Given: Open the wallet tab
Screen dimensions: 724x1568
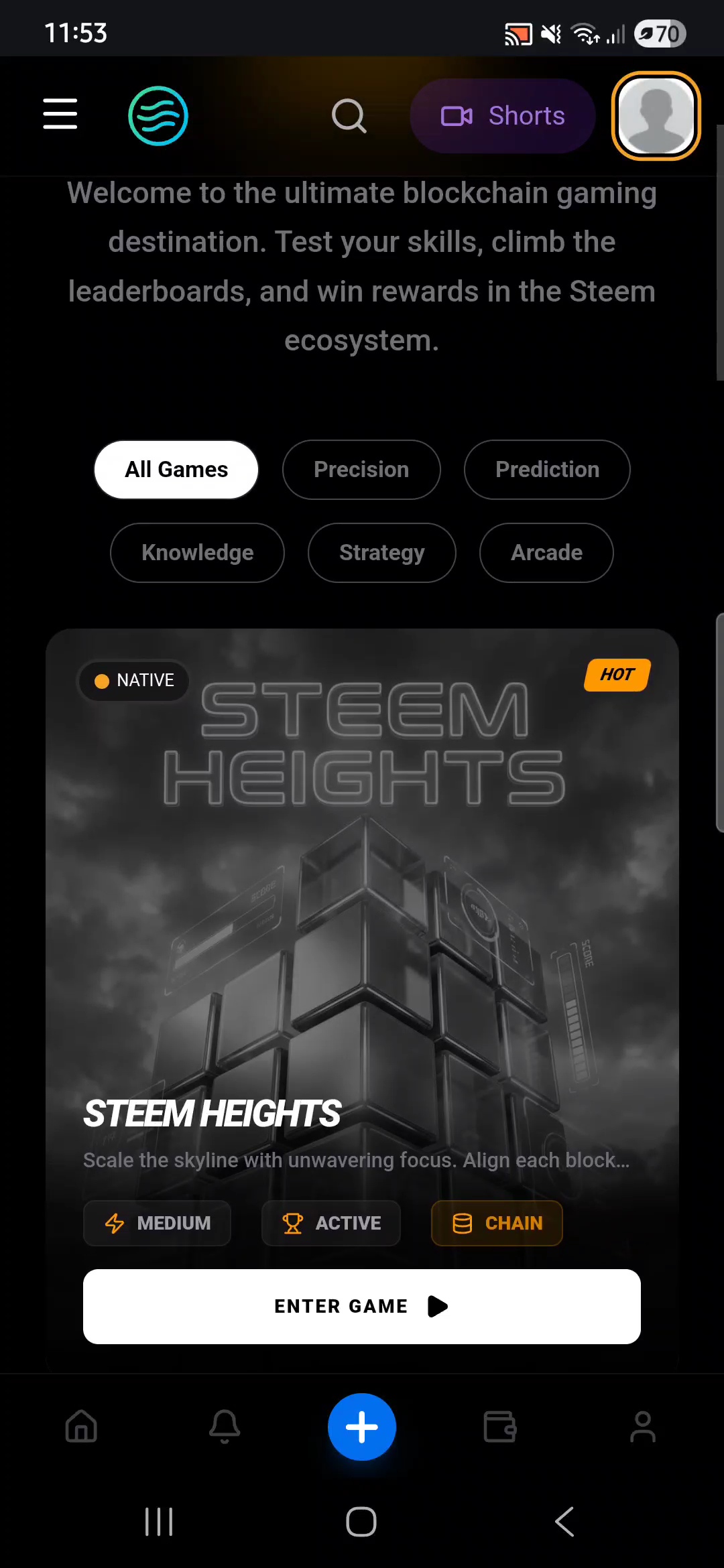Looking at the screenshot, I should click(500, 1426).
